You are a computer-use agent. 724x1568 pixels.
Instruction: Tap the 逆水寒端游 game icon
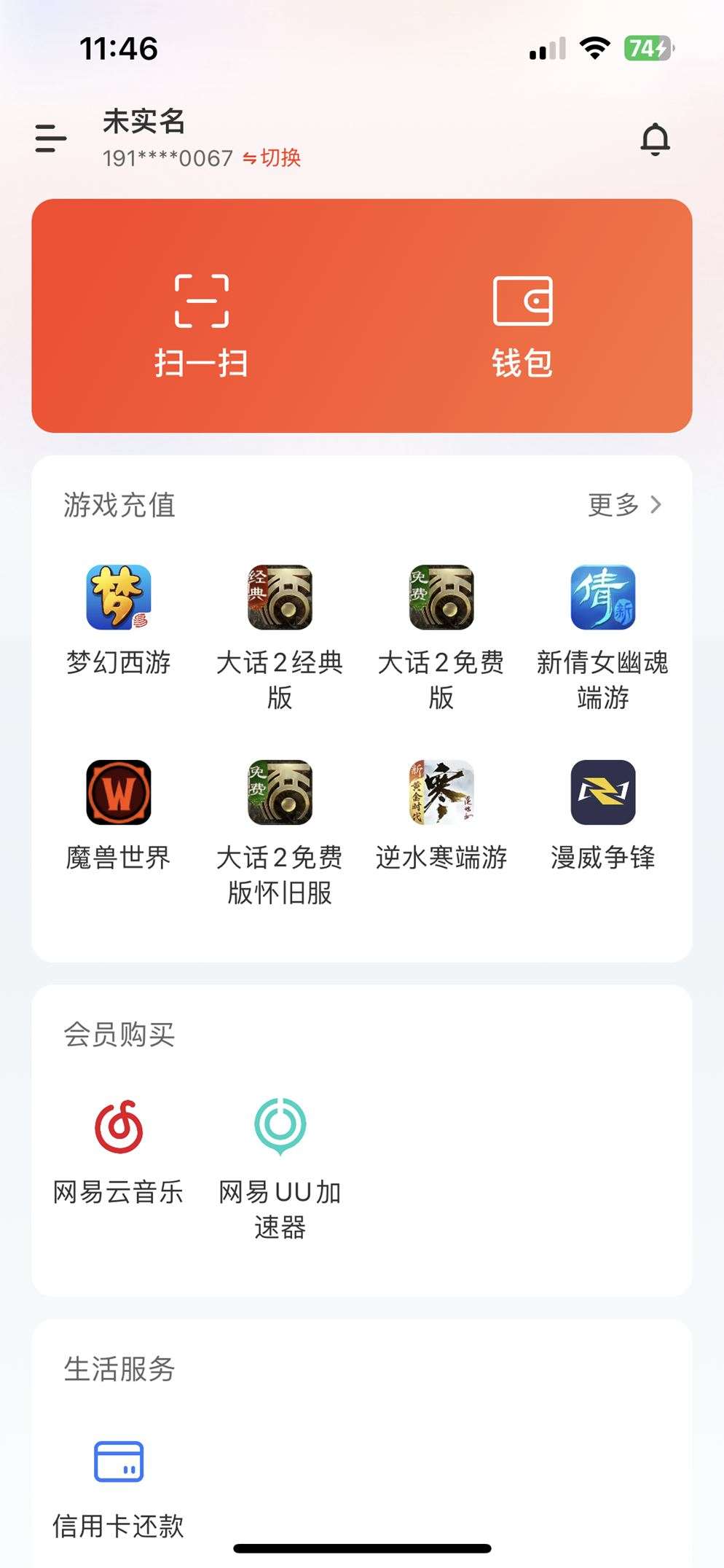point(442,796)
